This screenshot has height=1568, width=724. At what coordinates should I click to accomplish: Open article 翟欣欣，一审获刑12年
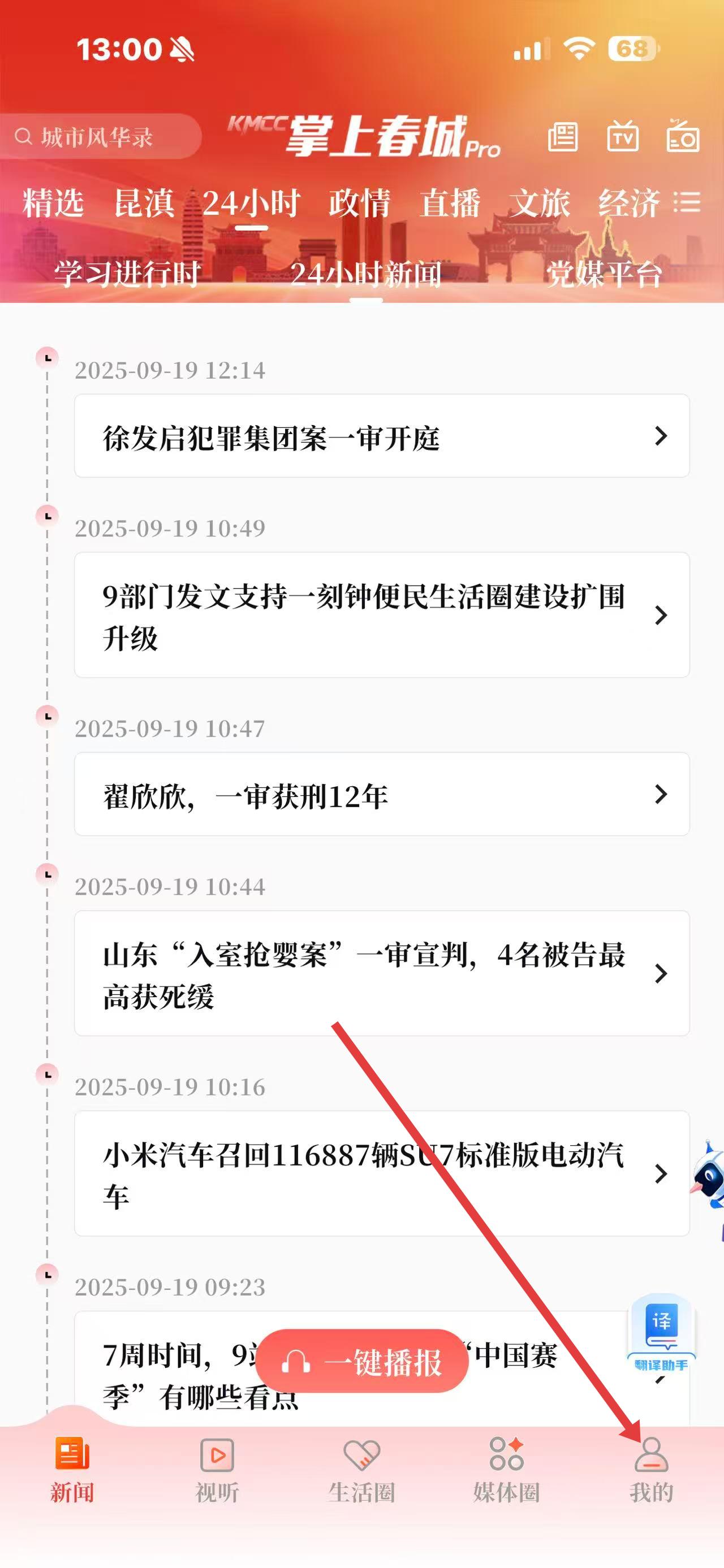click(x=382, y=794)
